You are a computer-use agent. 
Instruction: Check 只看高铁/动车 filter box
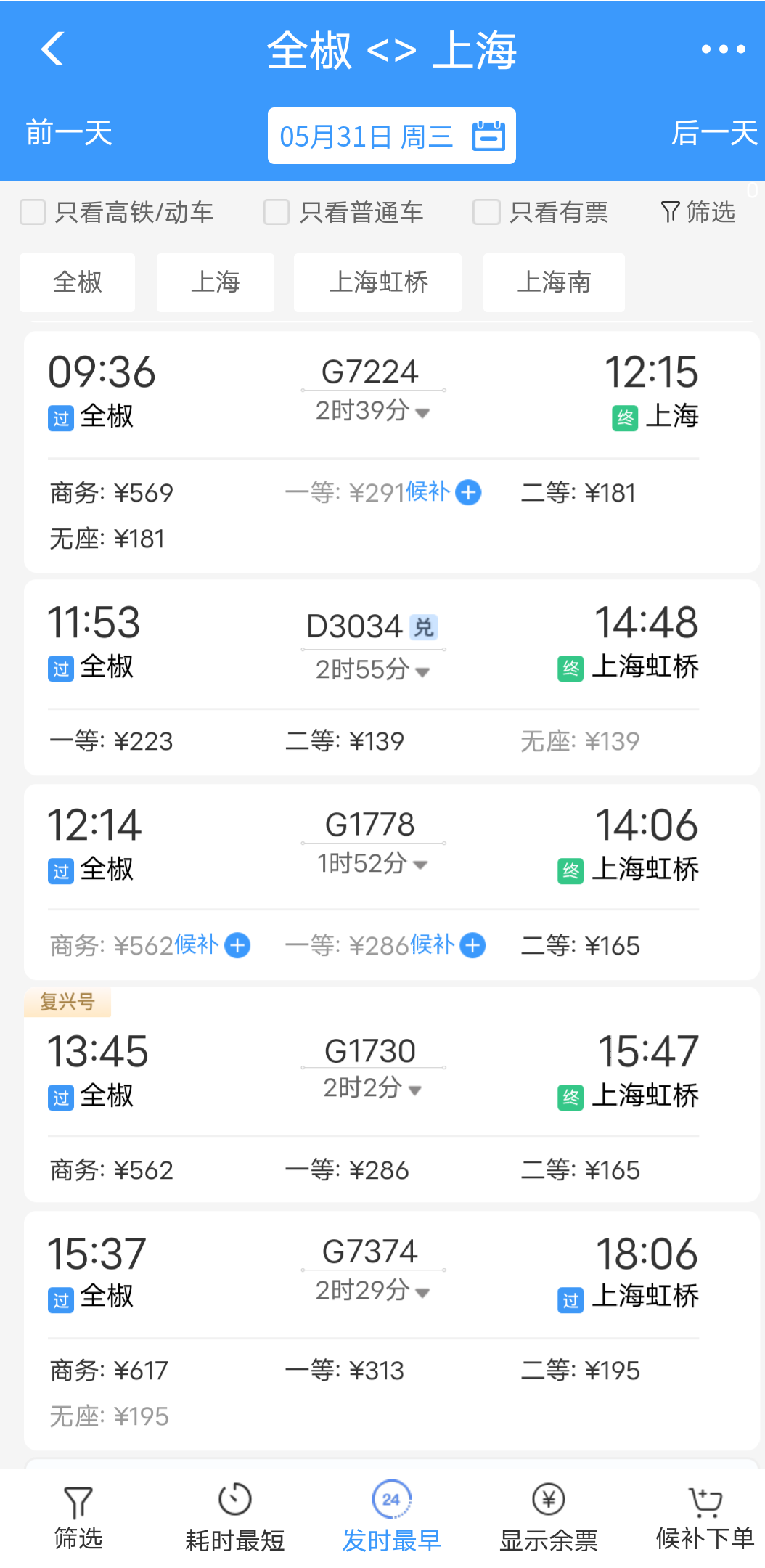33,212
